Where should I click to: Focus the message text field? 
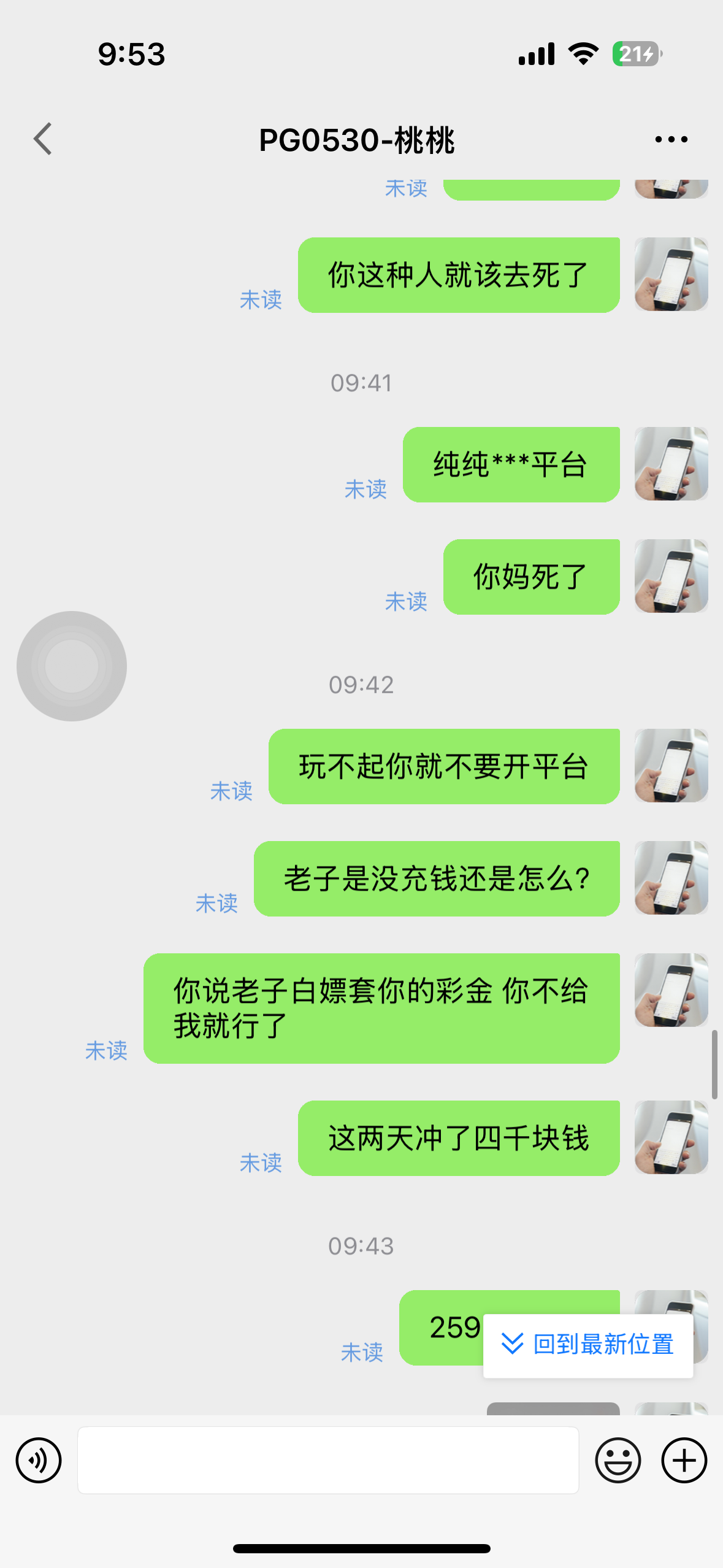click(328, 1460)
